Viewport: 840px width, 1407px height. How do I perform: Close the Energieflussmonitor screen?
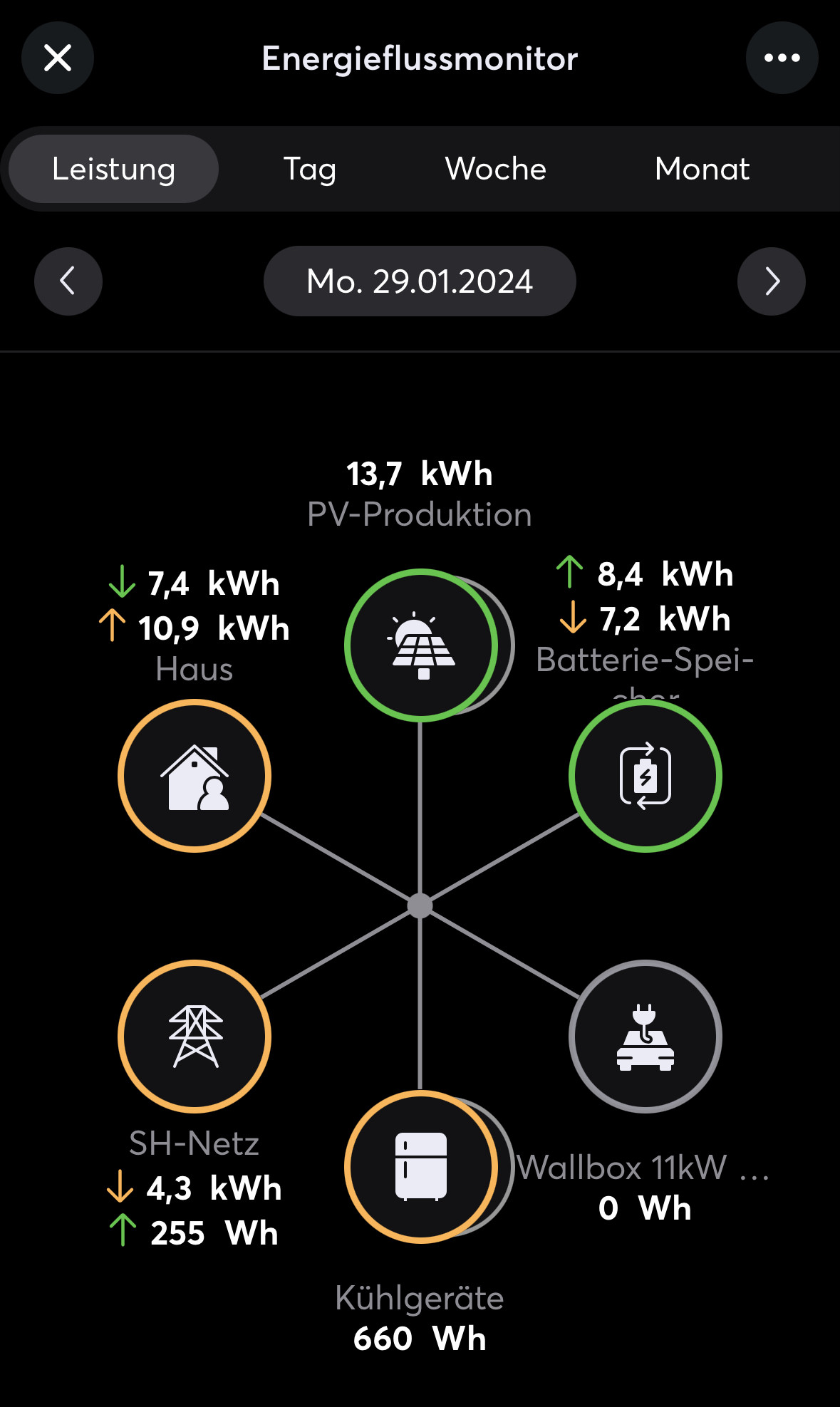(x=58, y=58)
